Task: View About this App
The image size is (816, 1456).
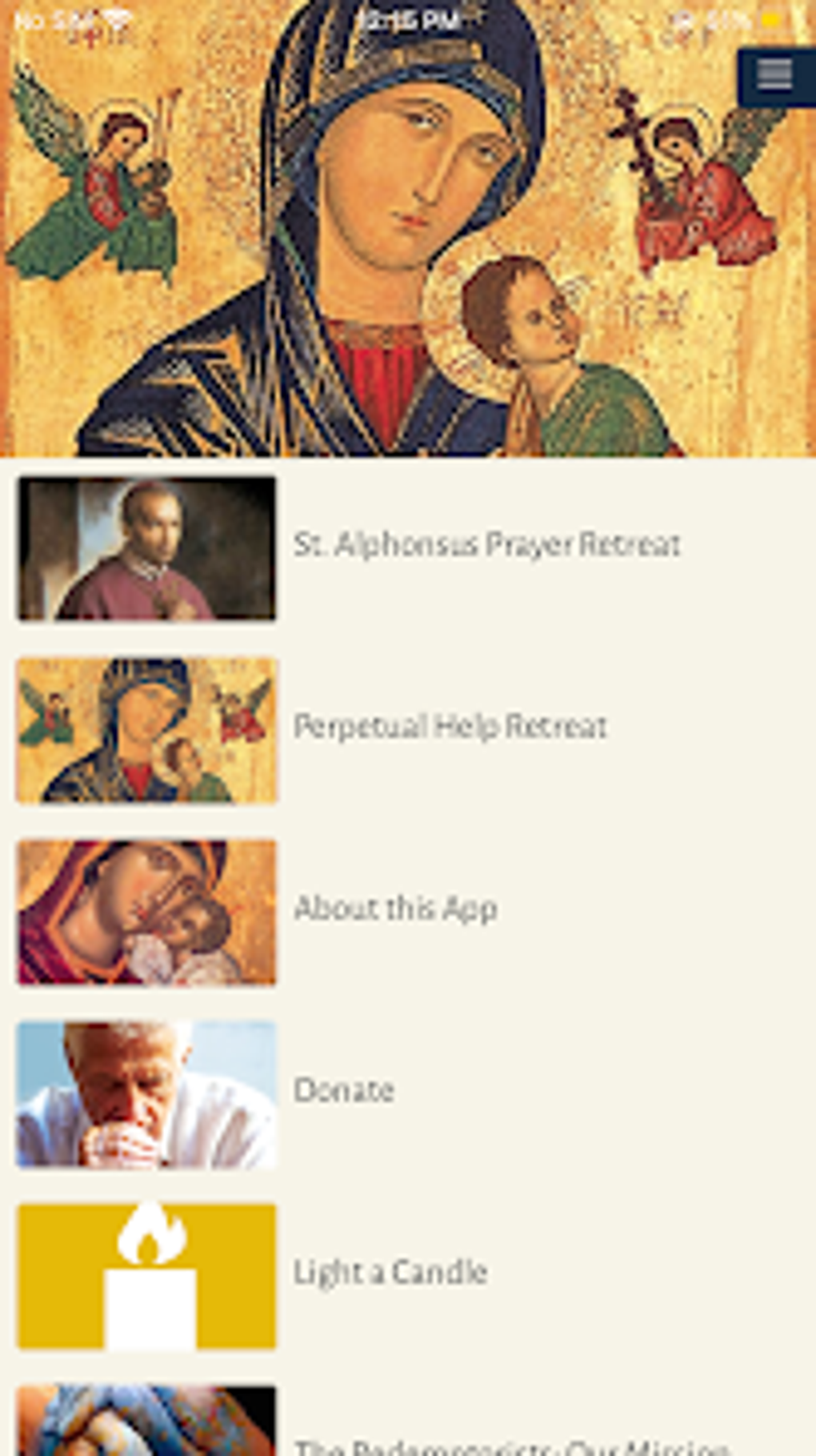Action: tap(395, 908)
